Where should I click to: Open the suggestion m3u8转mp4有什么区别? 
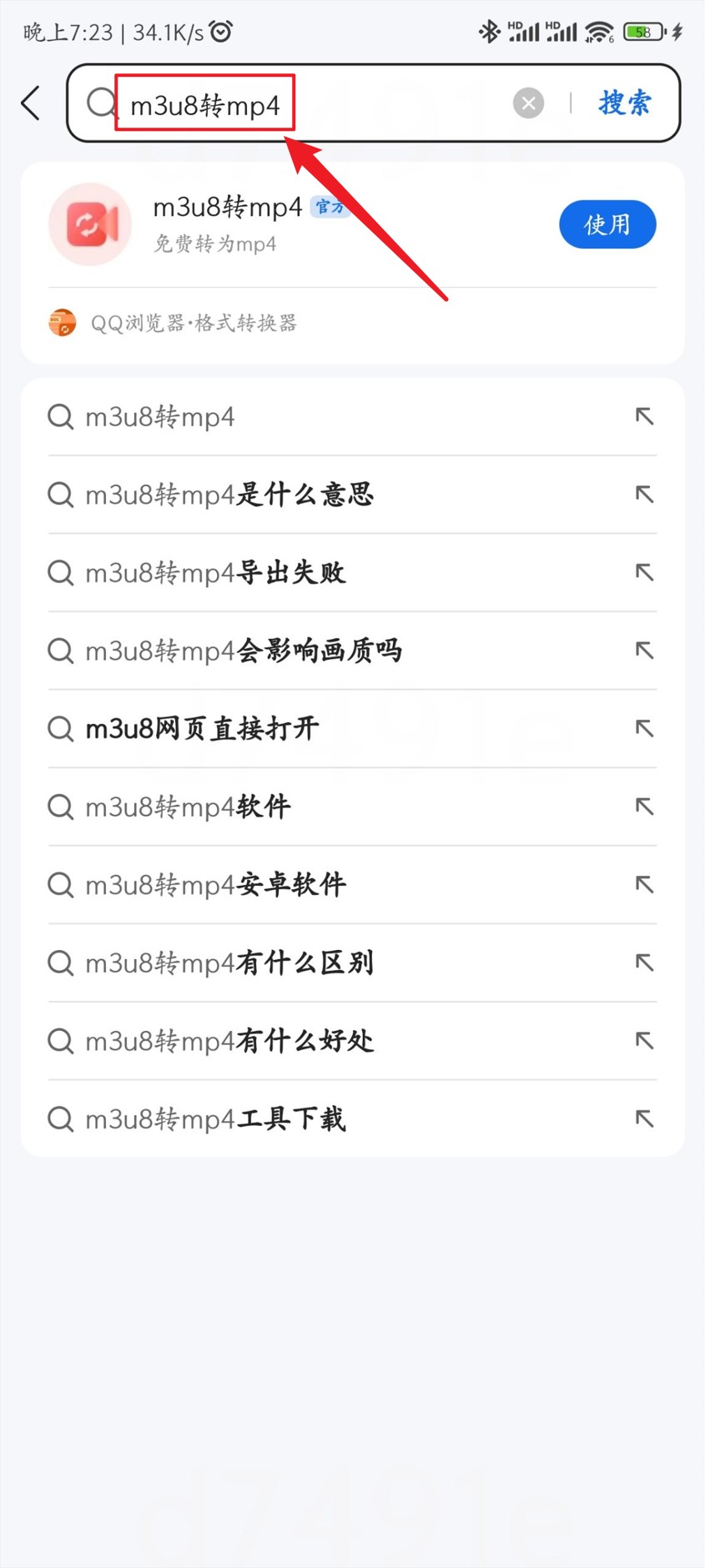coord(352,963)
